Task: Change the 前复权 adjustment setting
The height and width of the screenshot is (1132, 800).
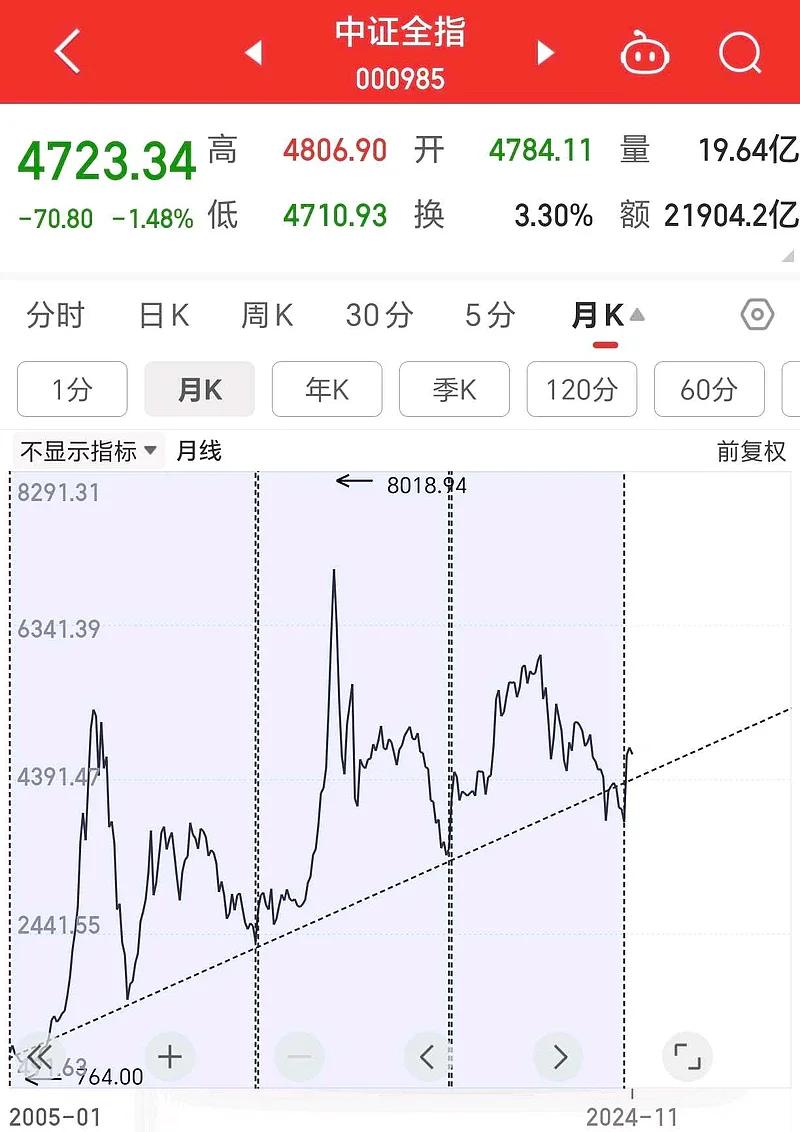Action: click(751, 451)
